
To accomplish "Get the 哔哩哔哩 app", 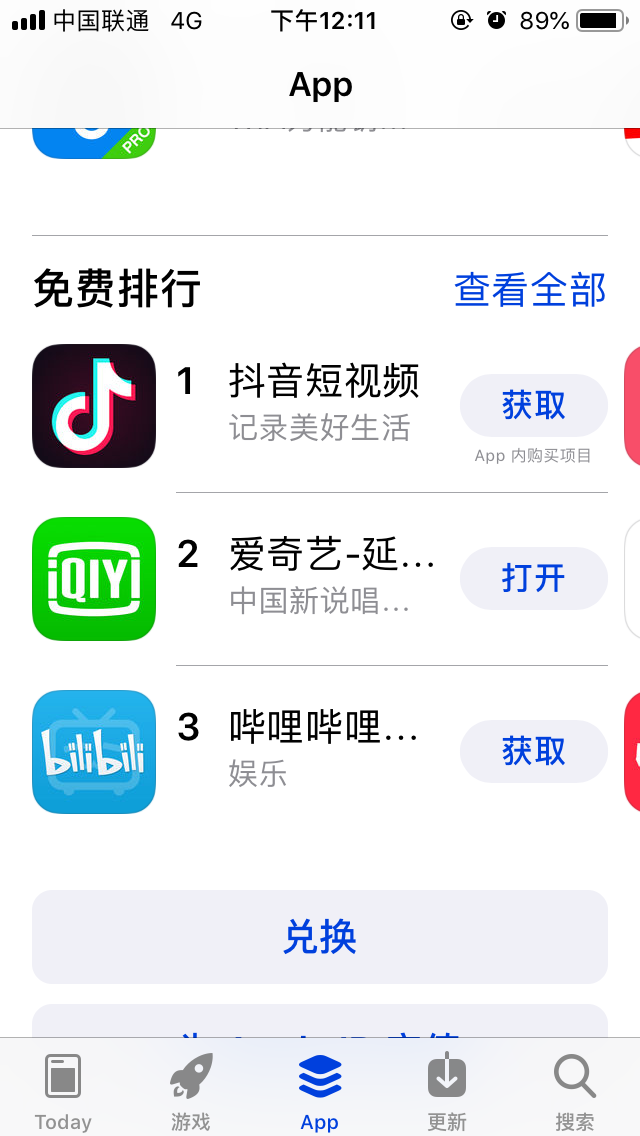I will [533, 752].
